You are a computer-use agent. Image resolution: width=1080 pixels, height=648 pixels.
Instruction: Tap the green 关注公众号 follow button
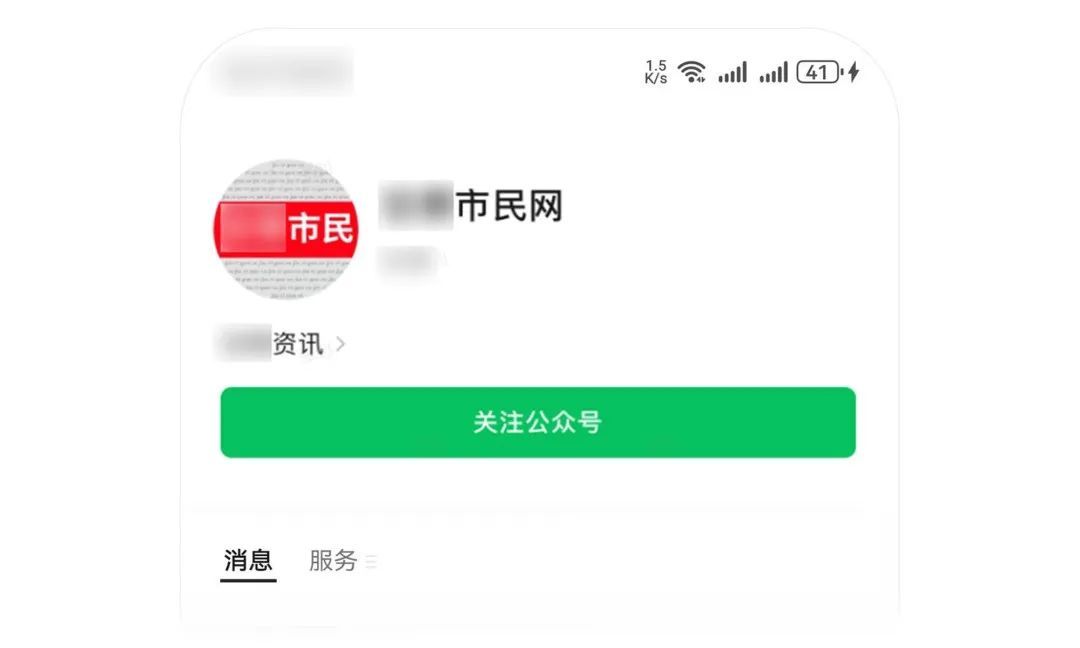538,422
